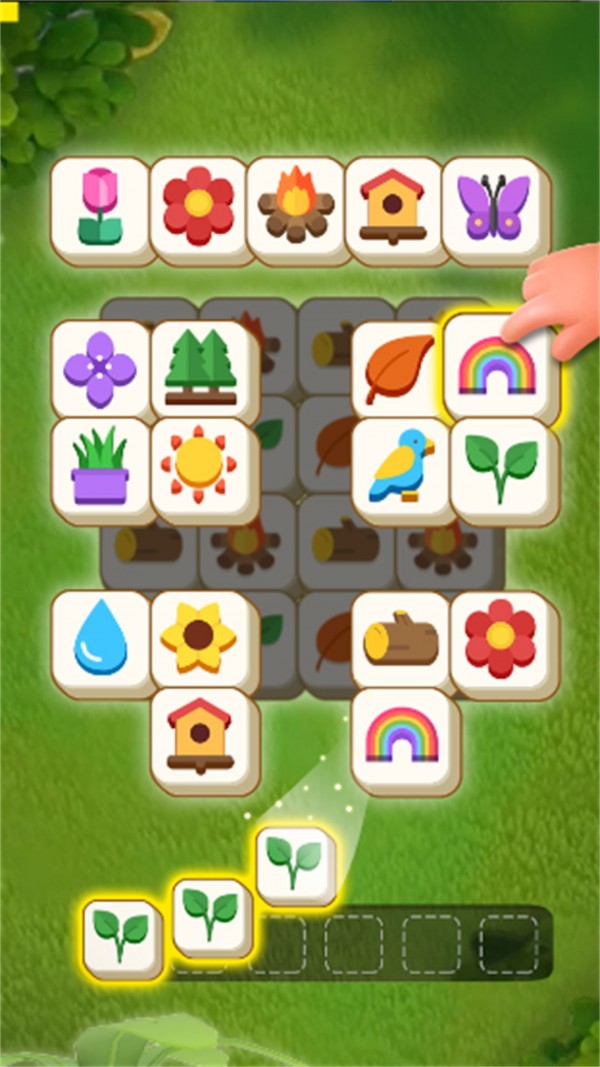Select the potted grass tile
This screenshot has height=1067, width=600.
tap(101, 470)
